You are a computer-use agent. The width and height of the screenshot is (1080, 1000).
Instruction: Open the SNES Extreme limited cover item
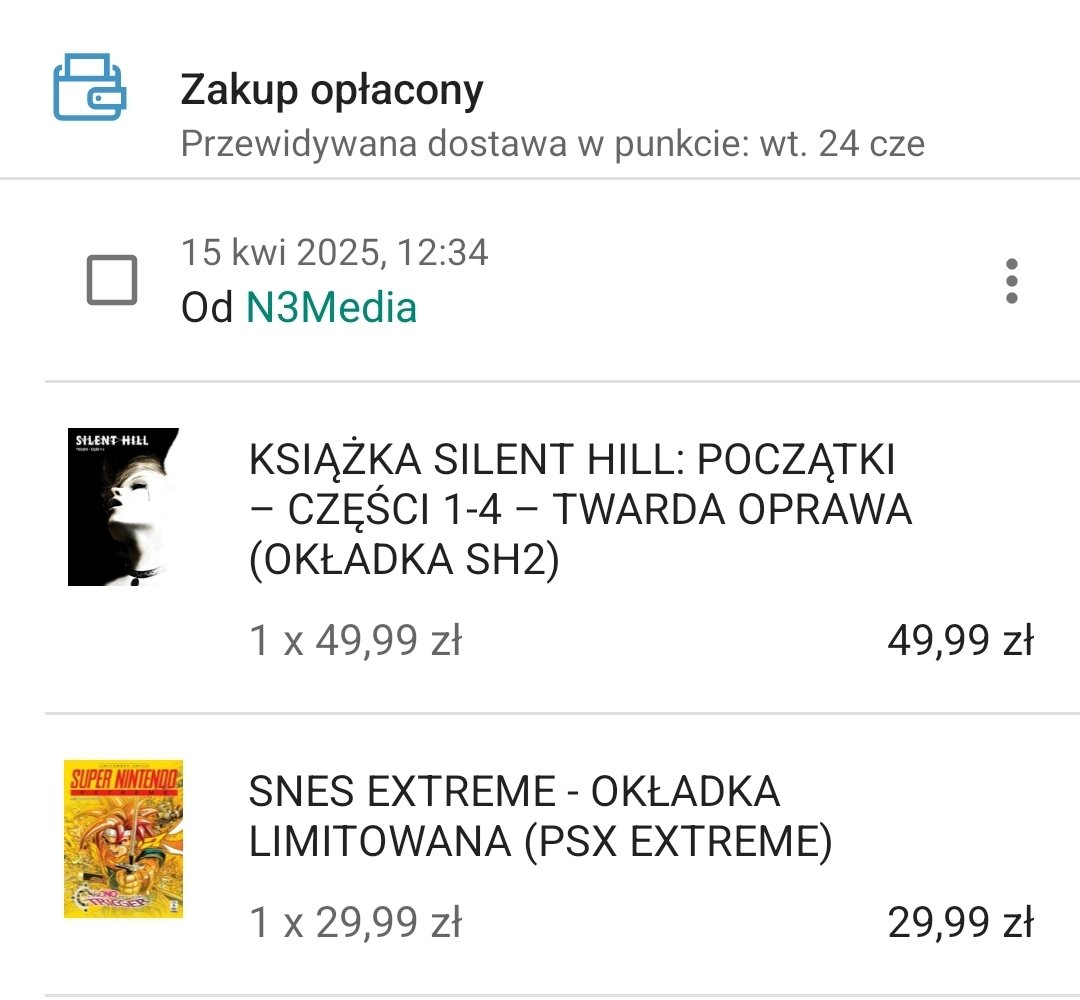539,817
